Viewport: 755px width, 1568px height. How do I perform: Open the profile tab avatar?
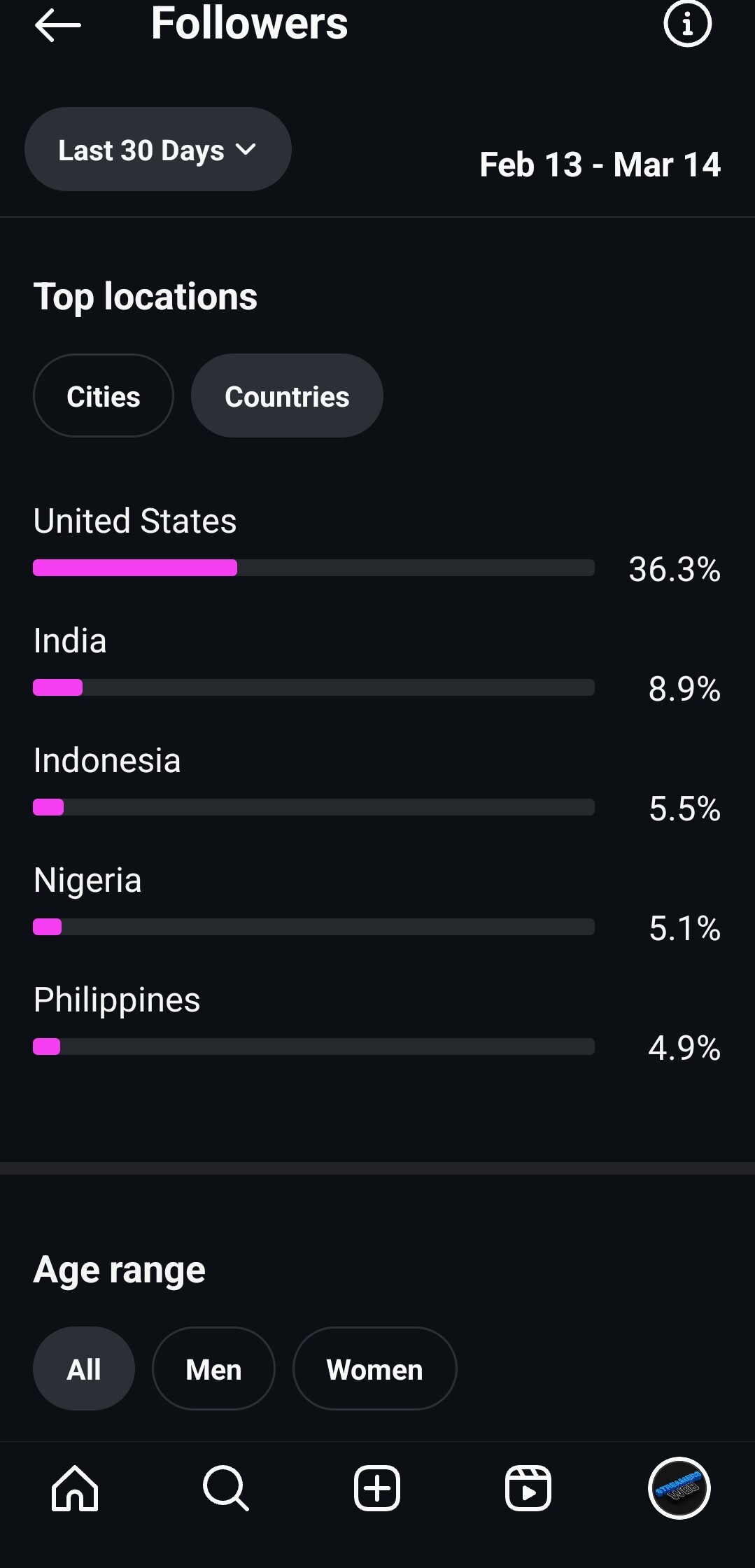pyautogui.click(x=679, y=1488)
